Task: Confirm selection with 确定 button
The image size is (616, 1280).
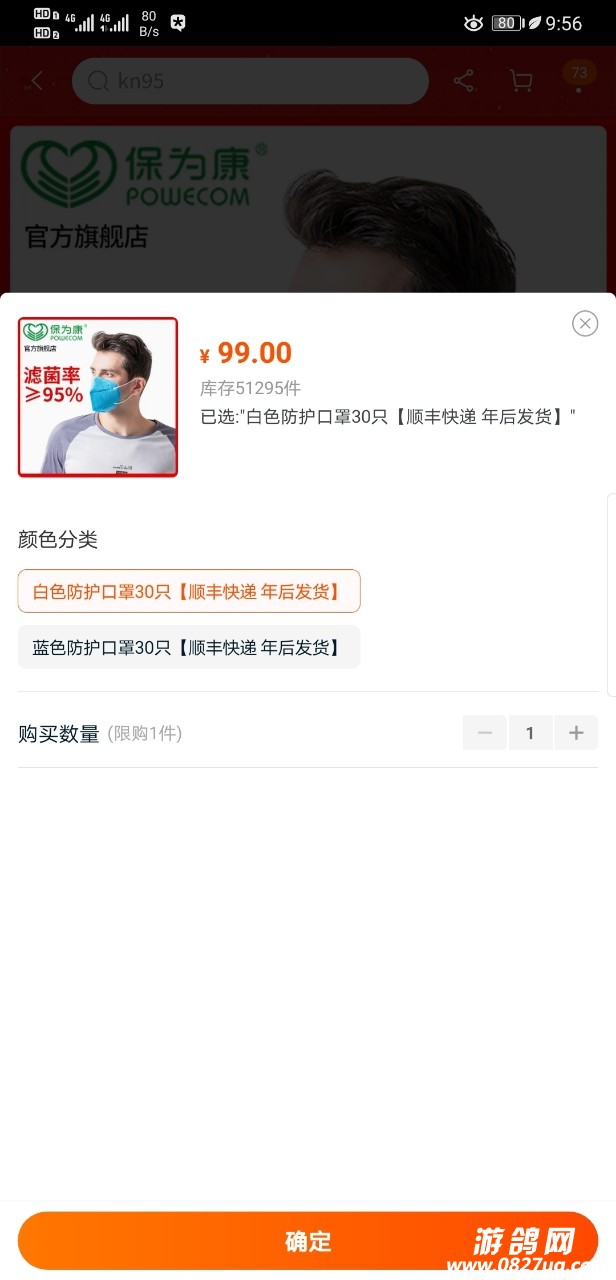Action: click(308, 1241)
